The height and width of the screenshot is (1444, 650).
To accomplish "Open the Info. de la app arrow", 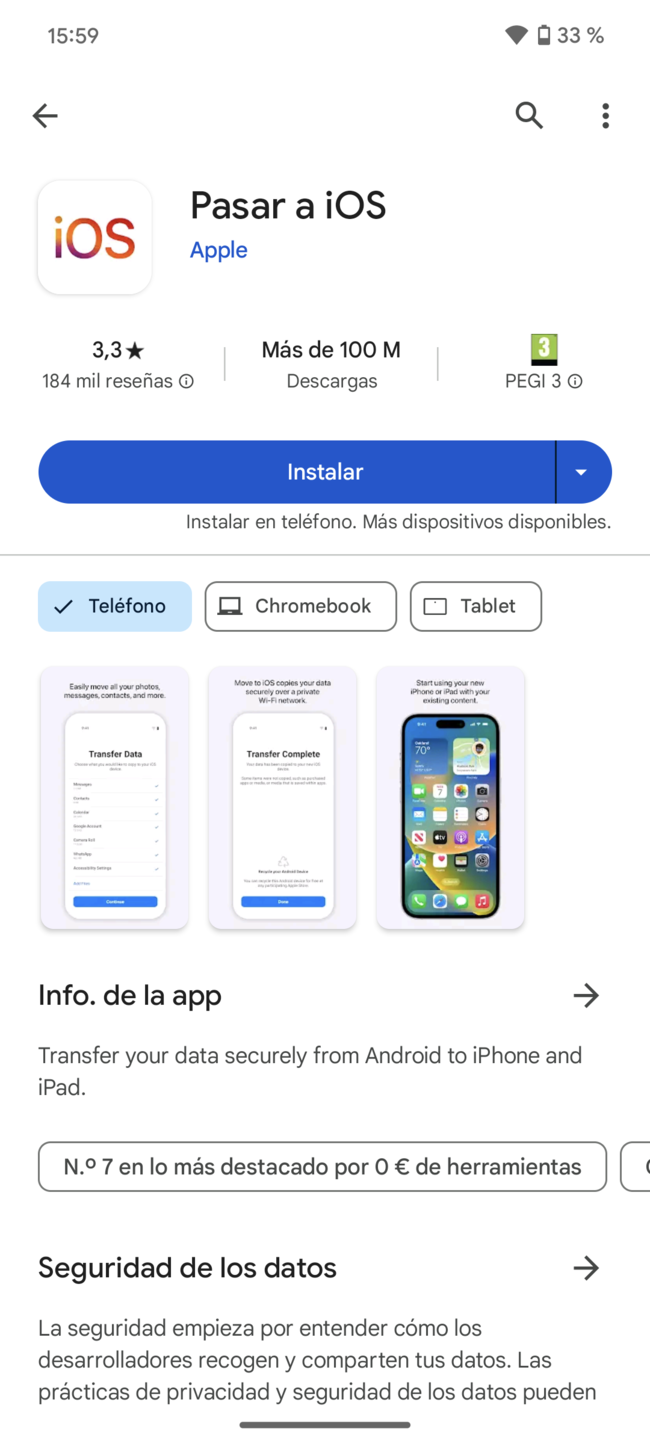I will point(586,995).
